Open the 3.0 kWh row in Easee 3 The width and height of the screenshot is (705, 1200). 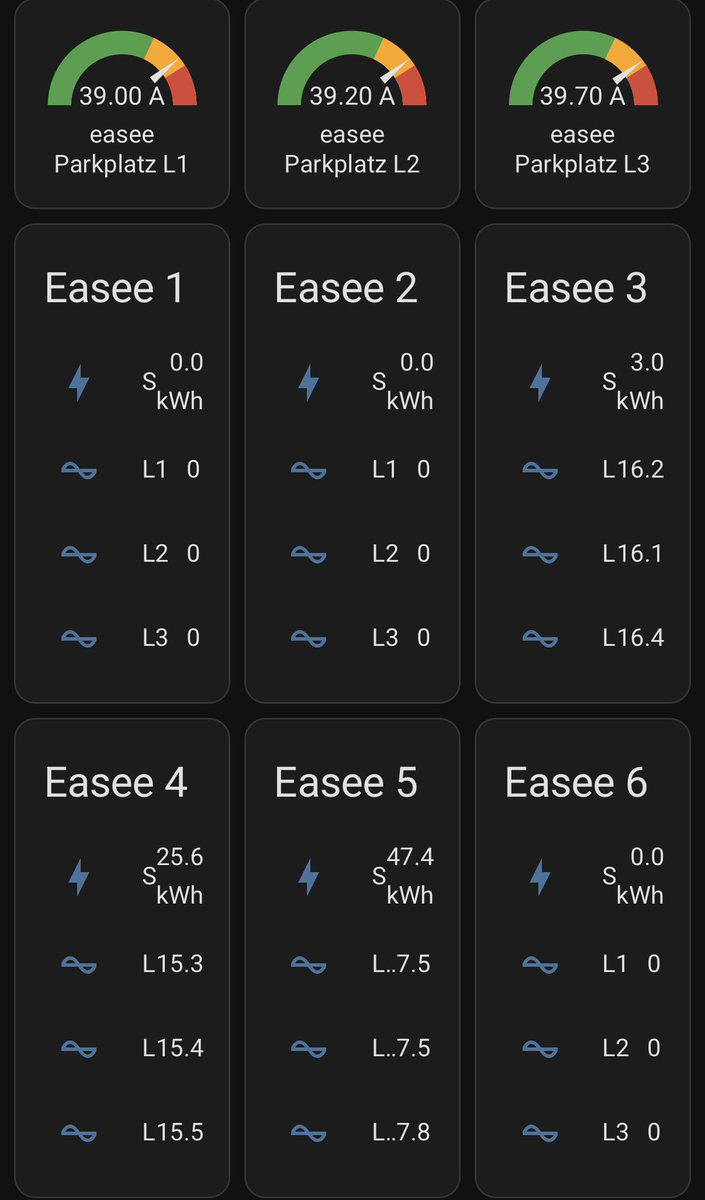582,381
